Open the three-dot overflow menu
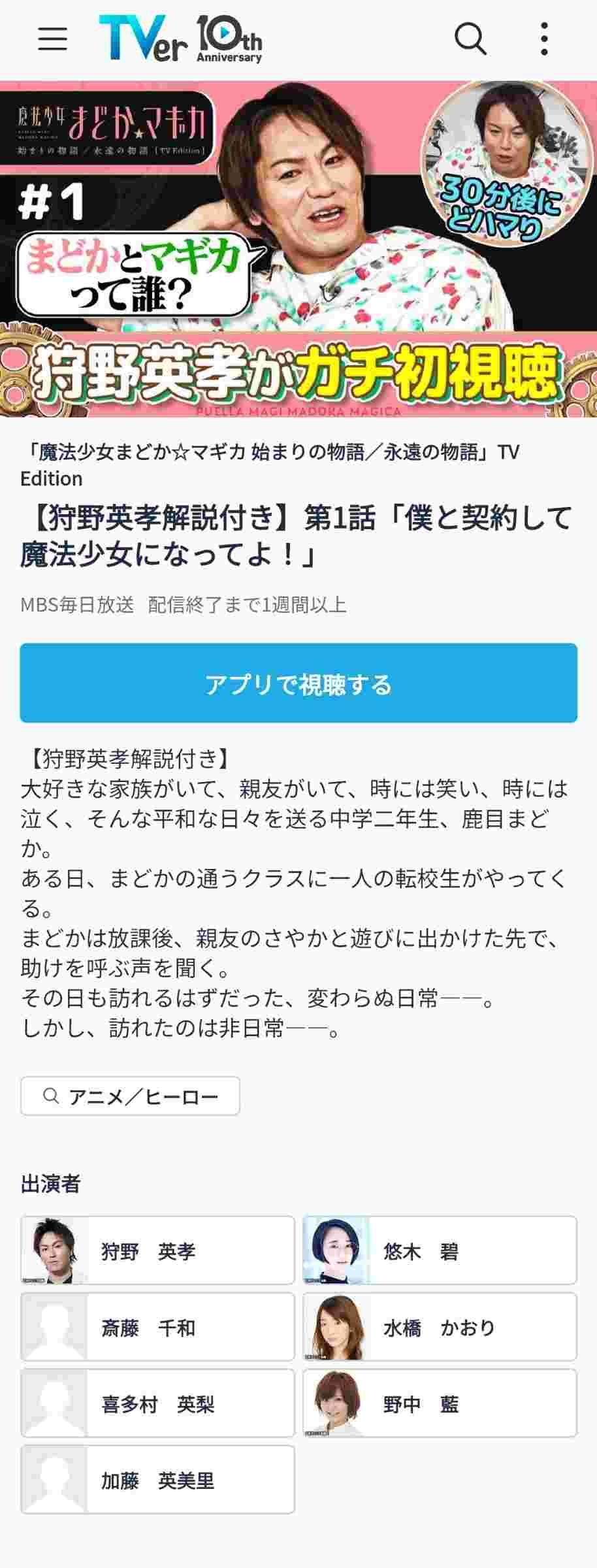The height and width of the screenshot is (1568, 597). coord(544,39)
